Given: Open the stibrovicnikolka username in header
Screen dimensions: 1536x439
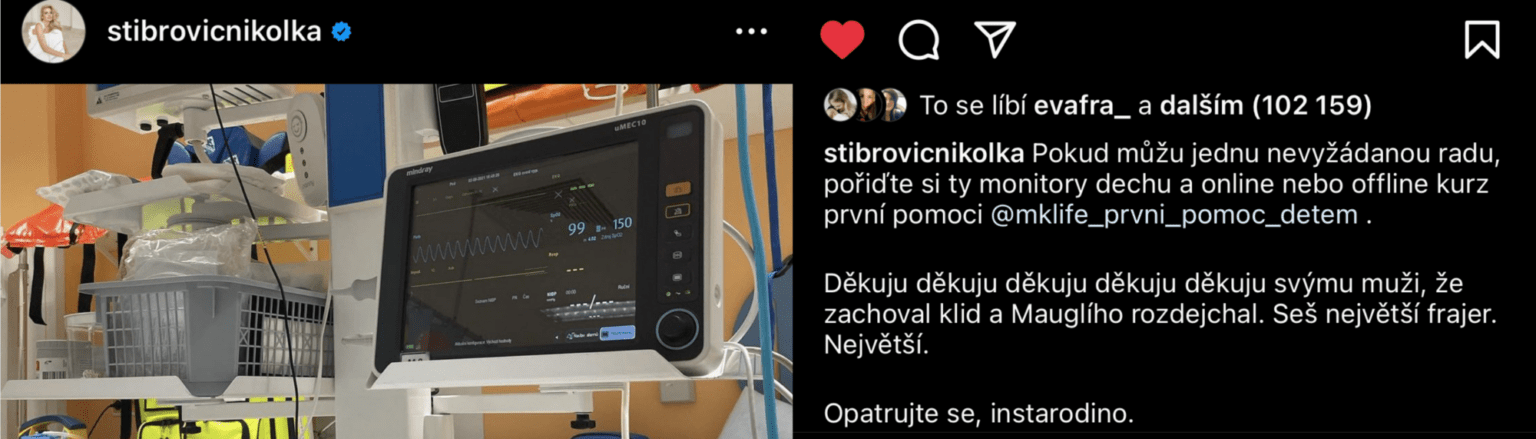Looking at the screenshot, I should [213, 32].
